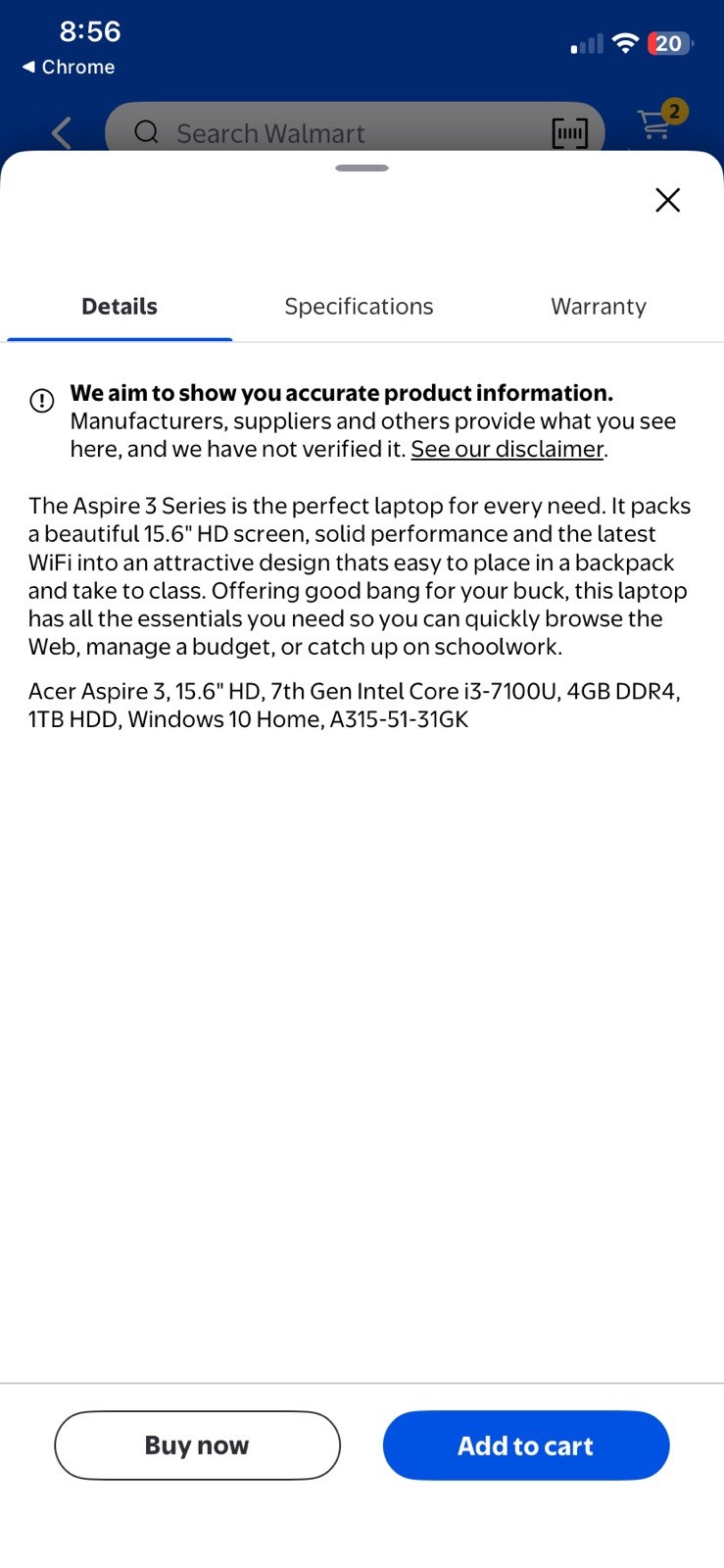The height and width of the screenshot is (1568, 724).
Task: Switch to the Specifications tab
Action: 359,307
